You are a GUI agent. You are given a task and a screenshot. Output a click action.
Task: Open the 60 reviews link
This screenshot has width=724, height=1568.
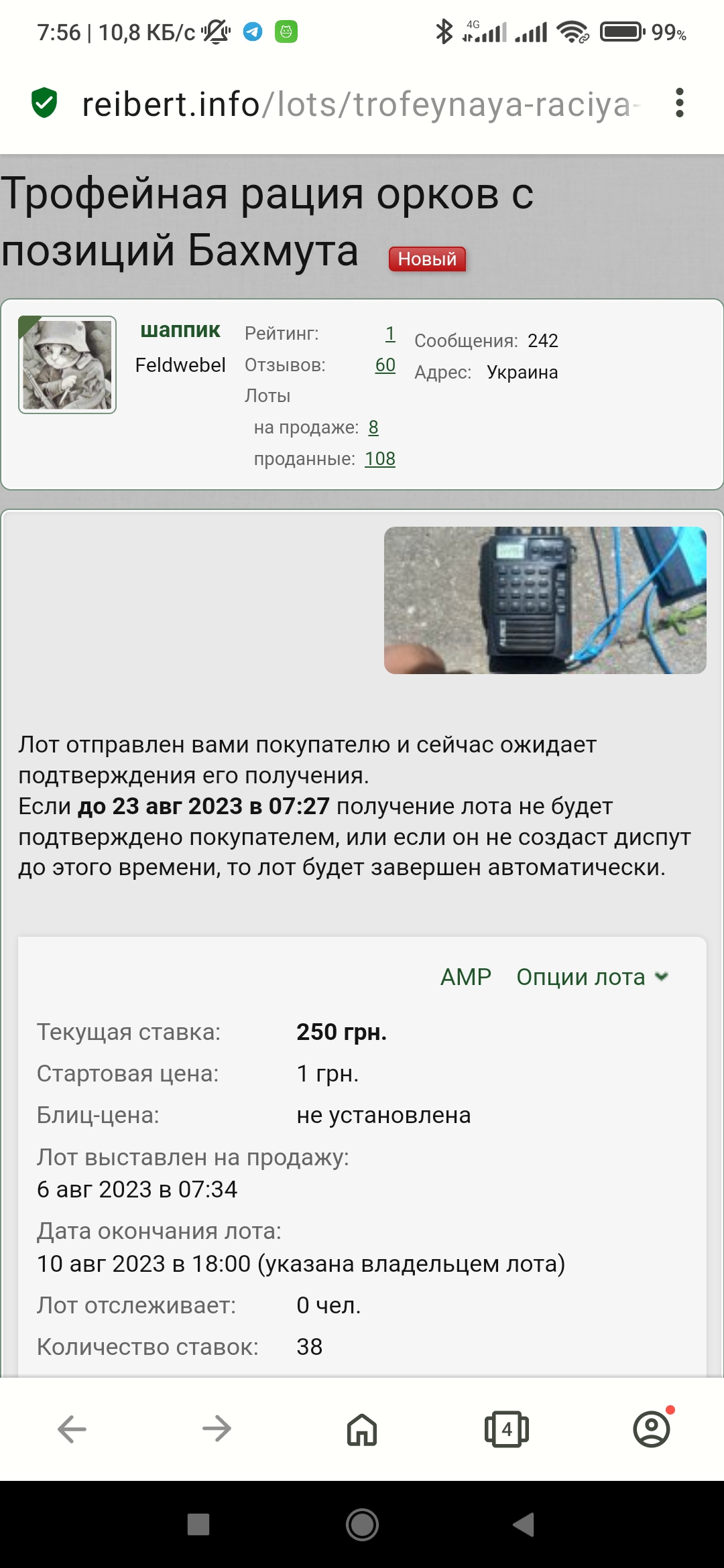click(x=385, y=365)
